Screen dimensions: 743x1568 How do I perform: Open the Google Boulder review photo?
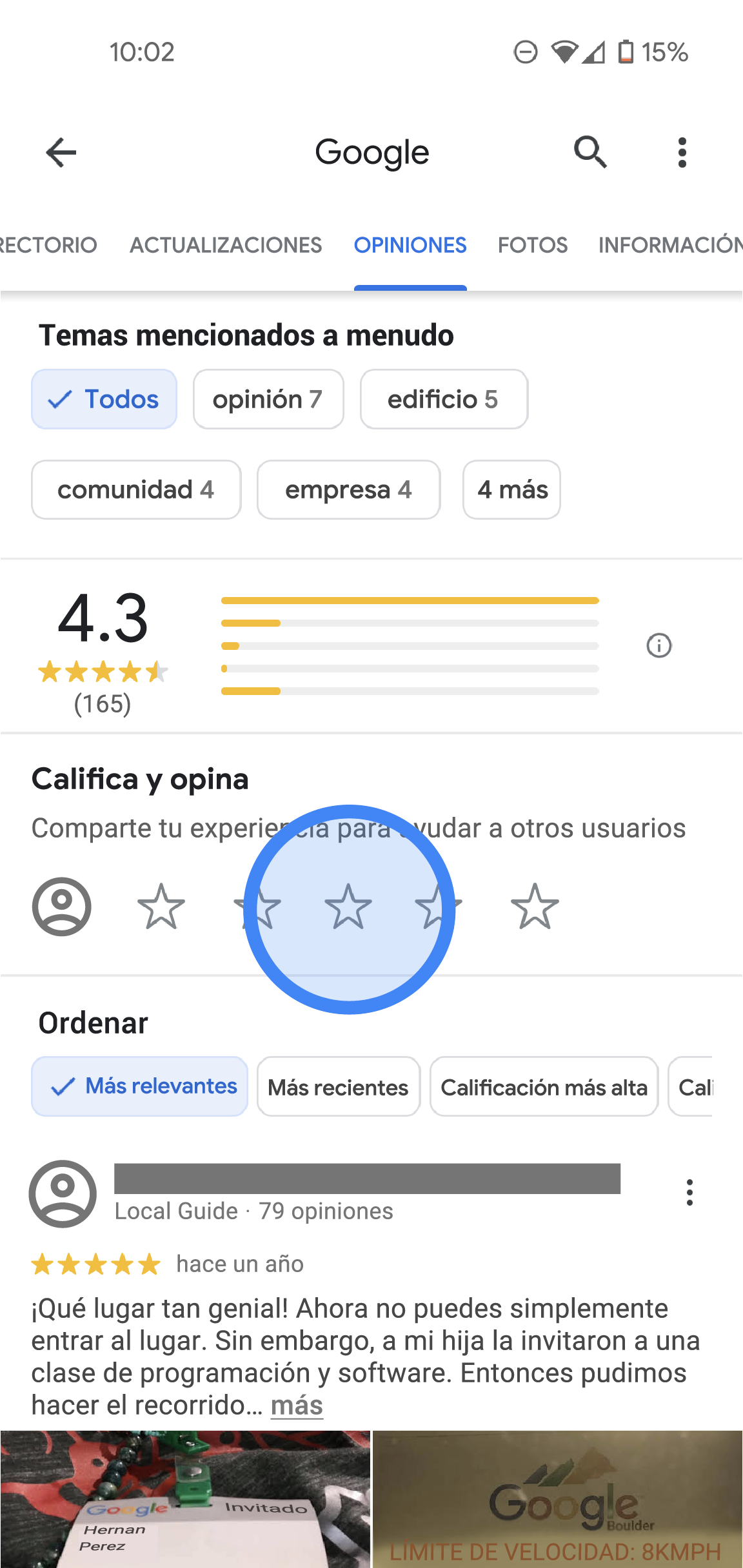click(558, 1500)
